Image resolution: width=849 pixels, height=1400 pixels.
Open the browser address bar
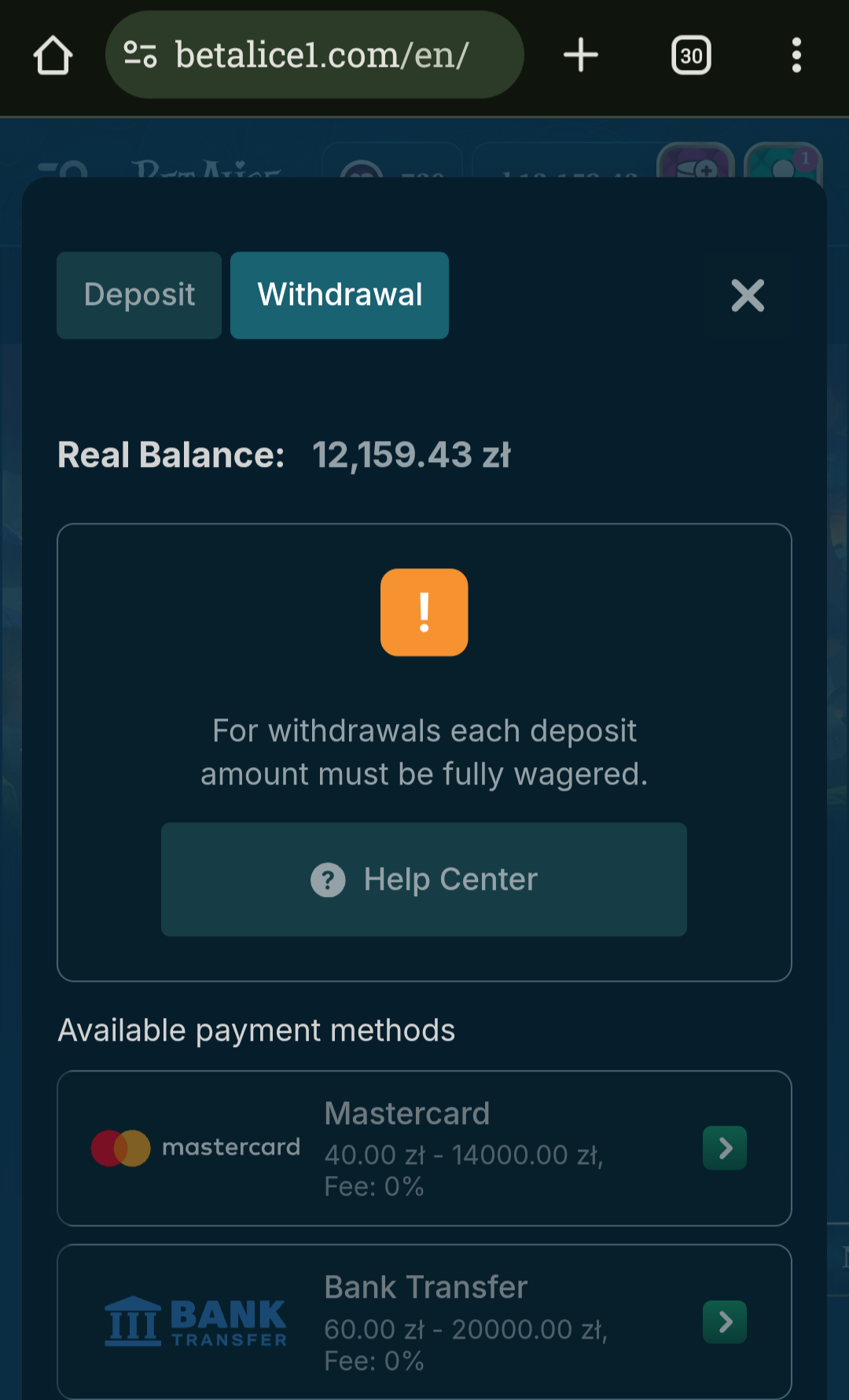tap(322, 55)
